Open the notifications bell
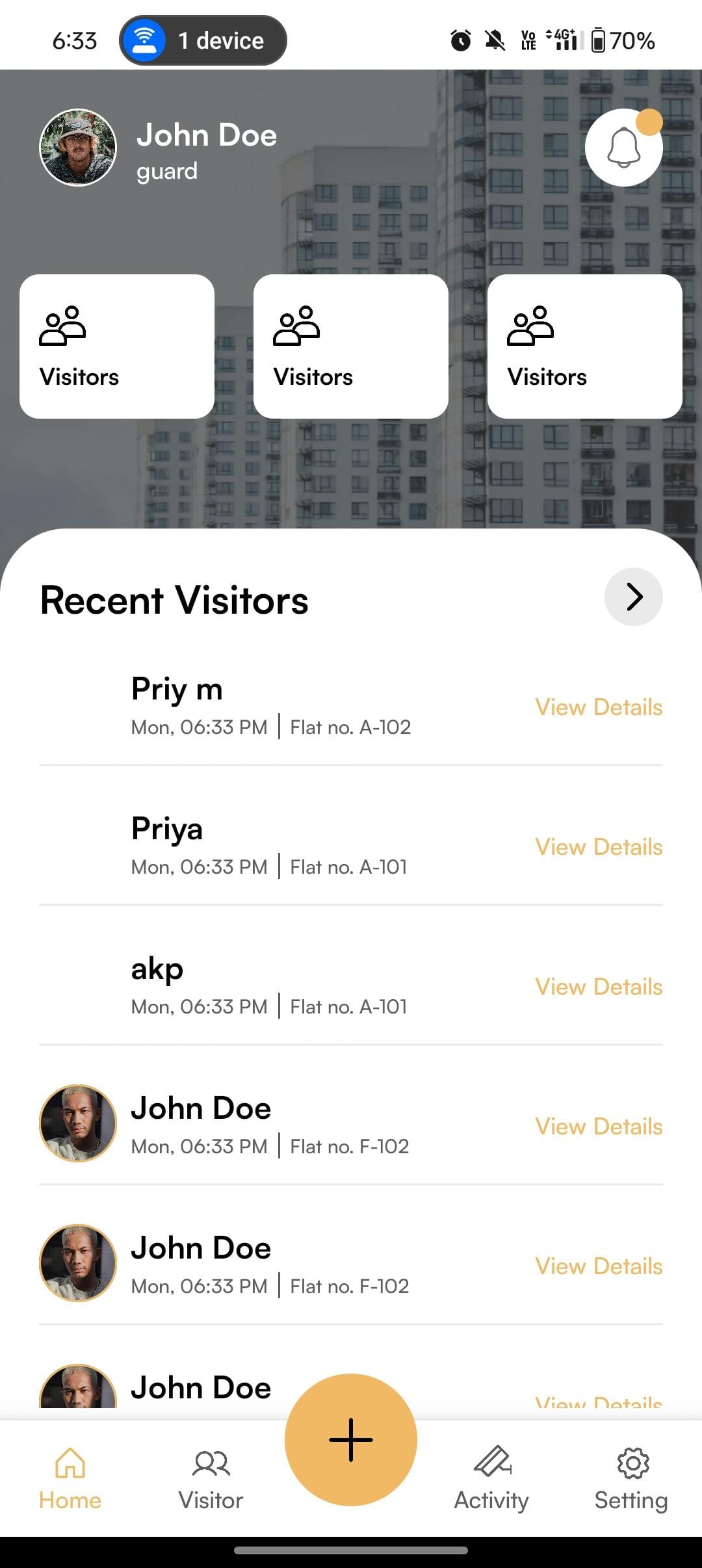The height and width of the screenshot is (1568, 702). pos(623,148)
